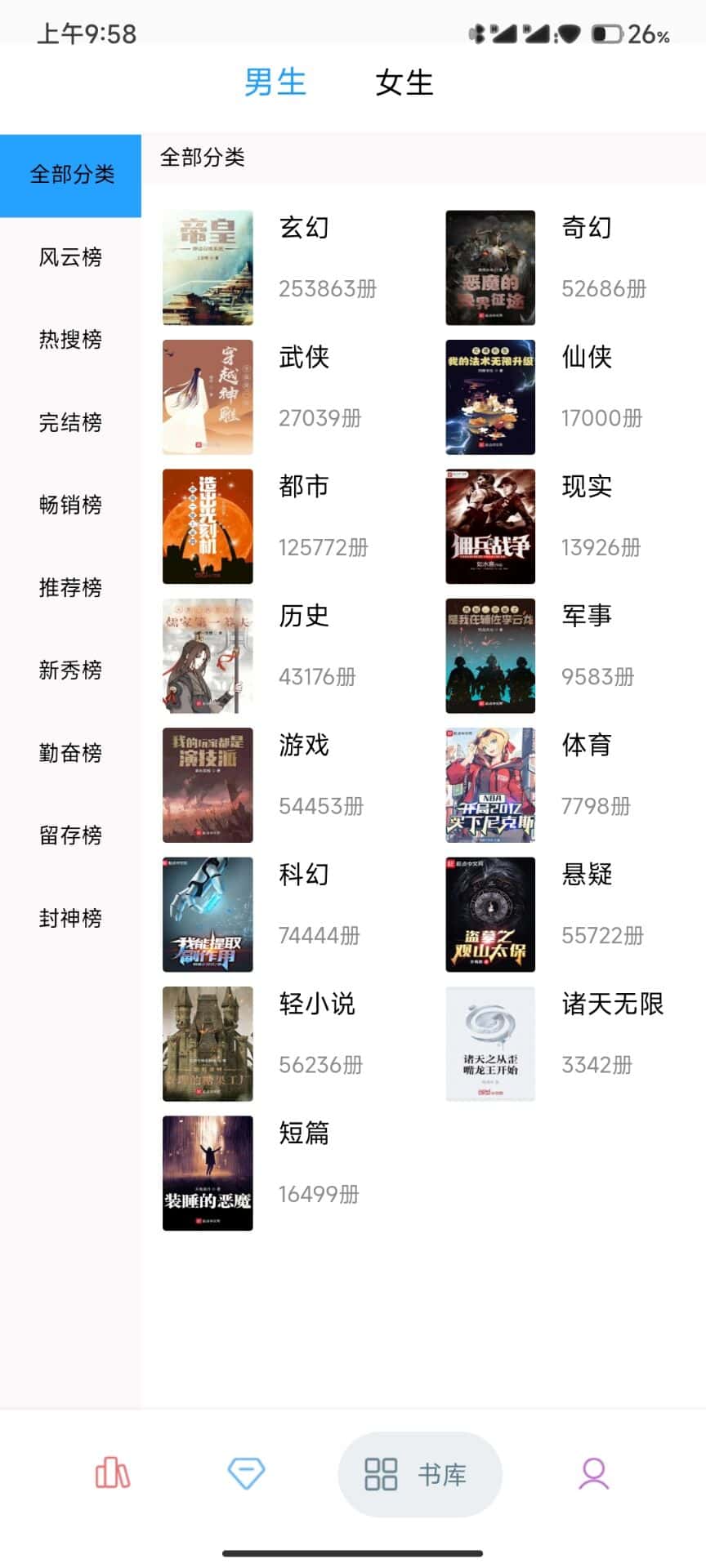Switch to the 女生 tab
Viewport: 706px width, 1568px height.
tap(404, 82)
